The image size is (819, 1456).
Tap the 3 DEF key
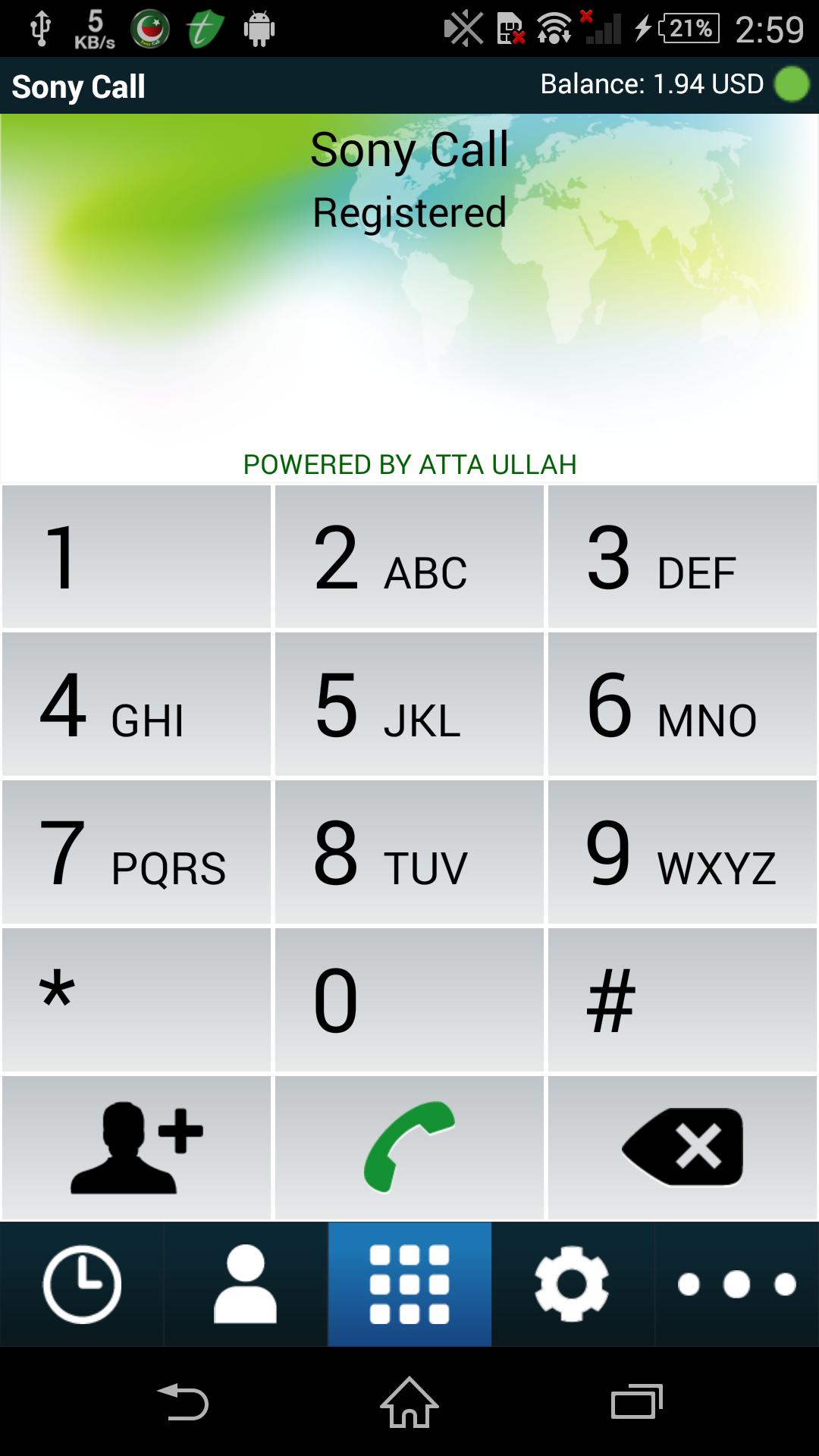(682, 557)
